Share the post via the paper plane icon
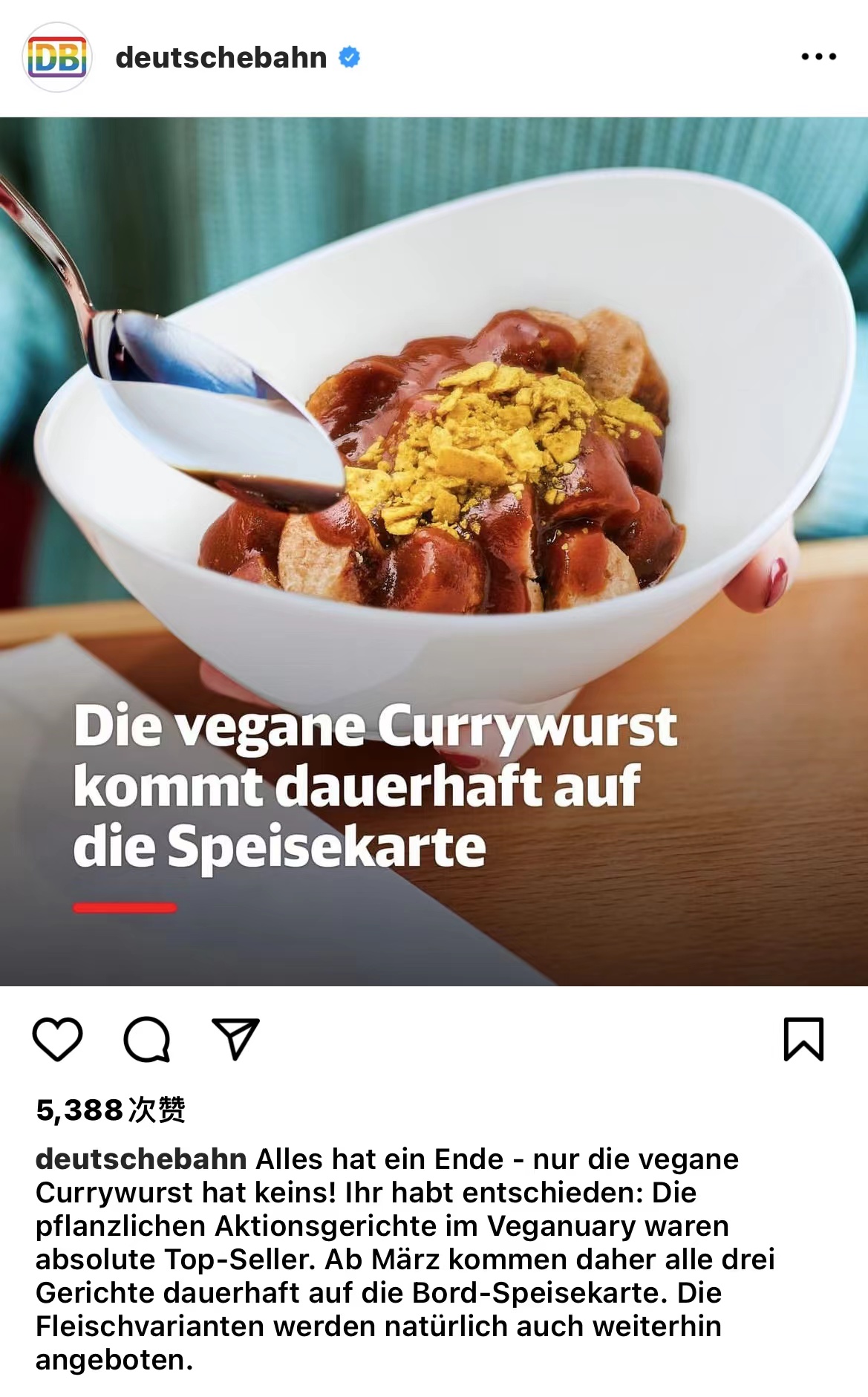 (235, 1038)
